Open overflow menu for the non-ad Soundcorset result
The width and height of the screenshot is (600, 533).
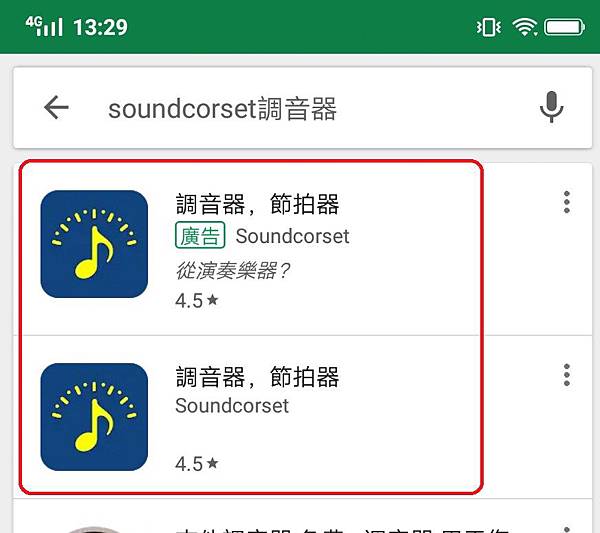pos(567,375)
